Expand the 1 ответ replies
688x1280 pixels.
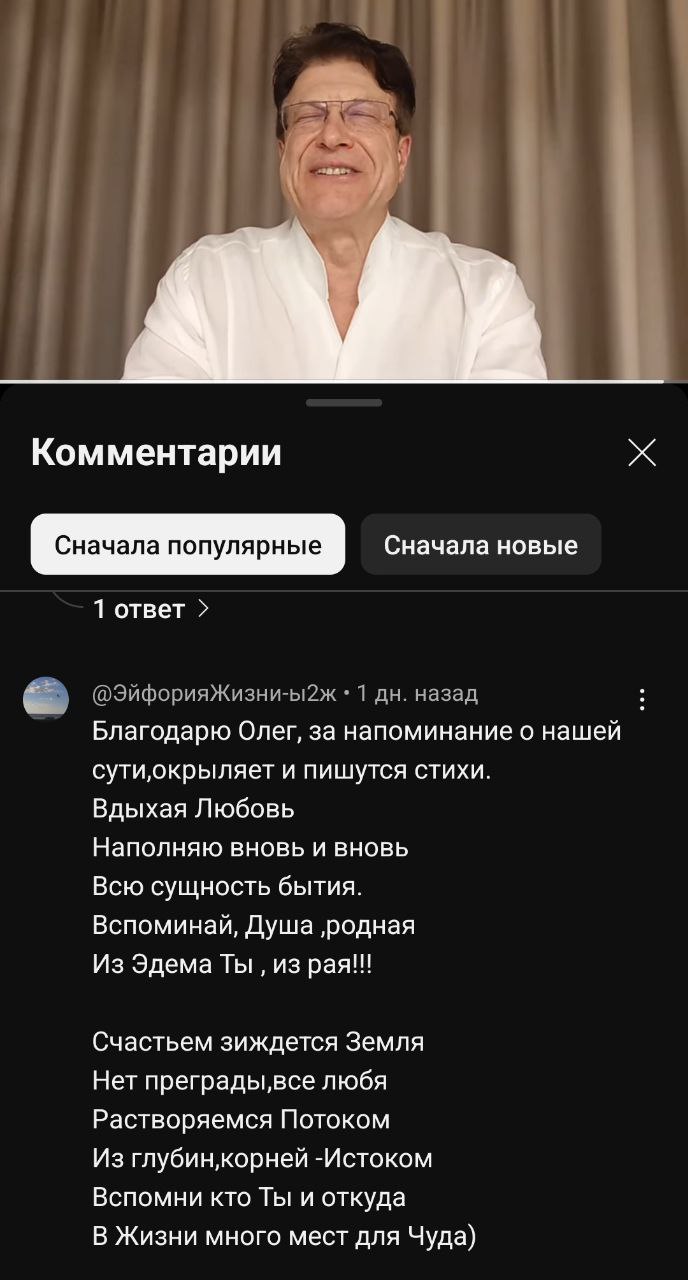point(150,609)
